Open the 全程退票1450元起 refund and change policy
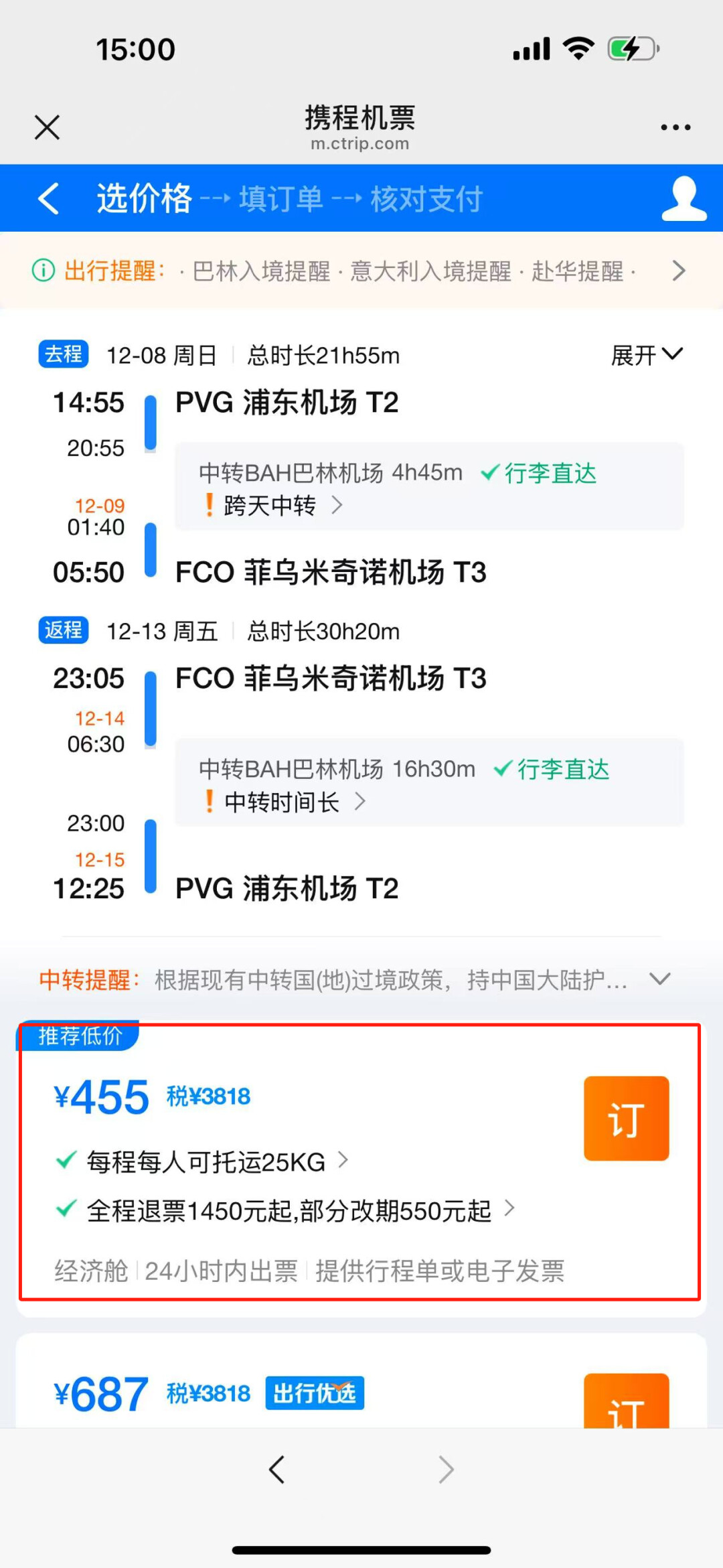Screen dimensions: 723x1568 (286, 1211)
